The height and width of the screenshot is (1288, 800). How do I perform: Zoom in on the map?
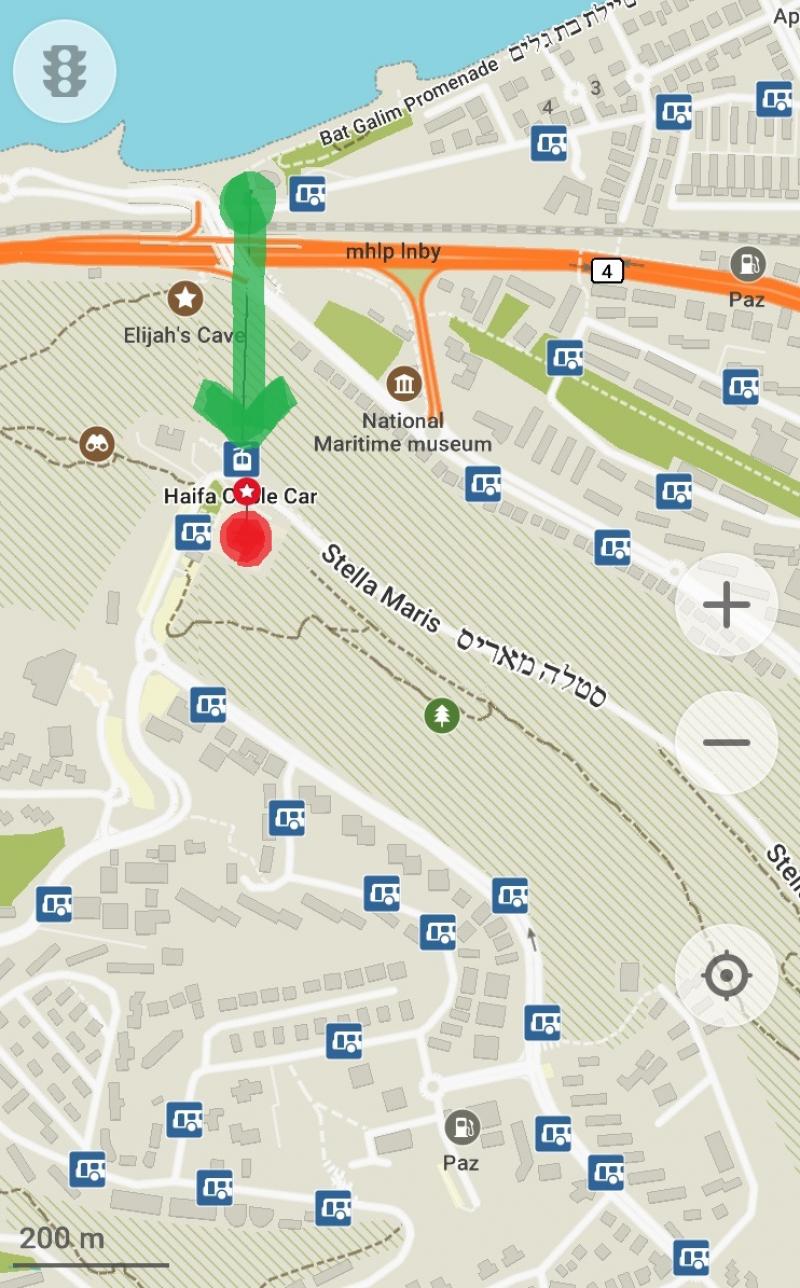click(x=726, y=605)
